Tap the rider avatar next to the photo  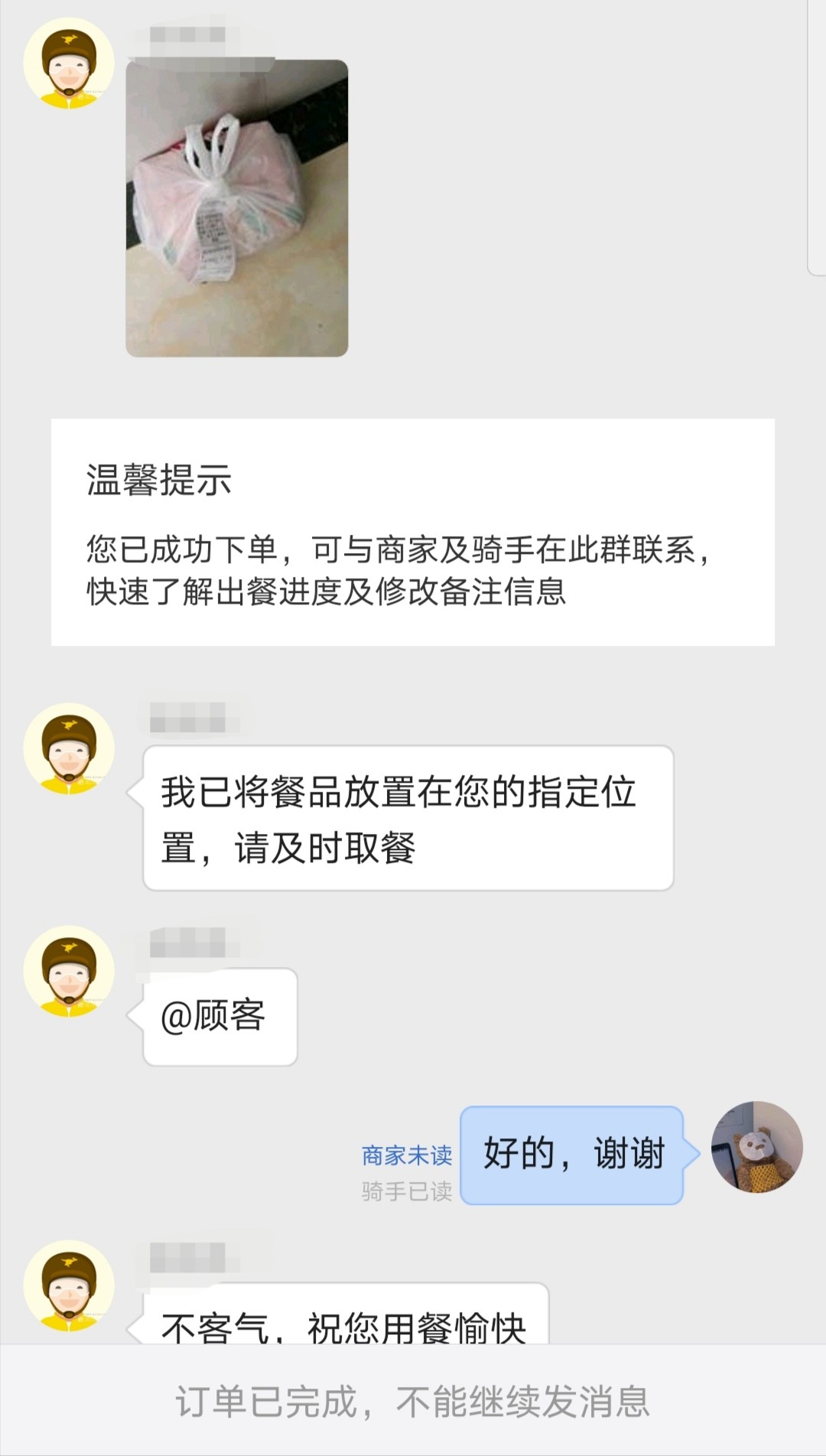69,64
